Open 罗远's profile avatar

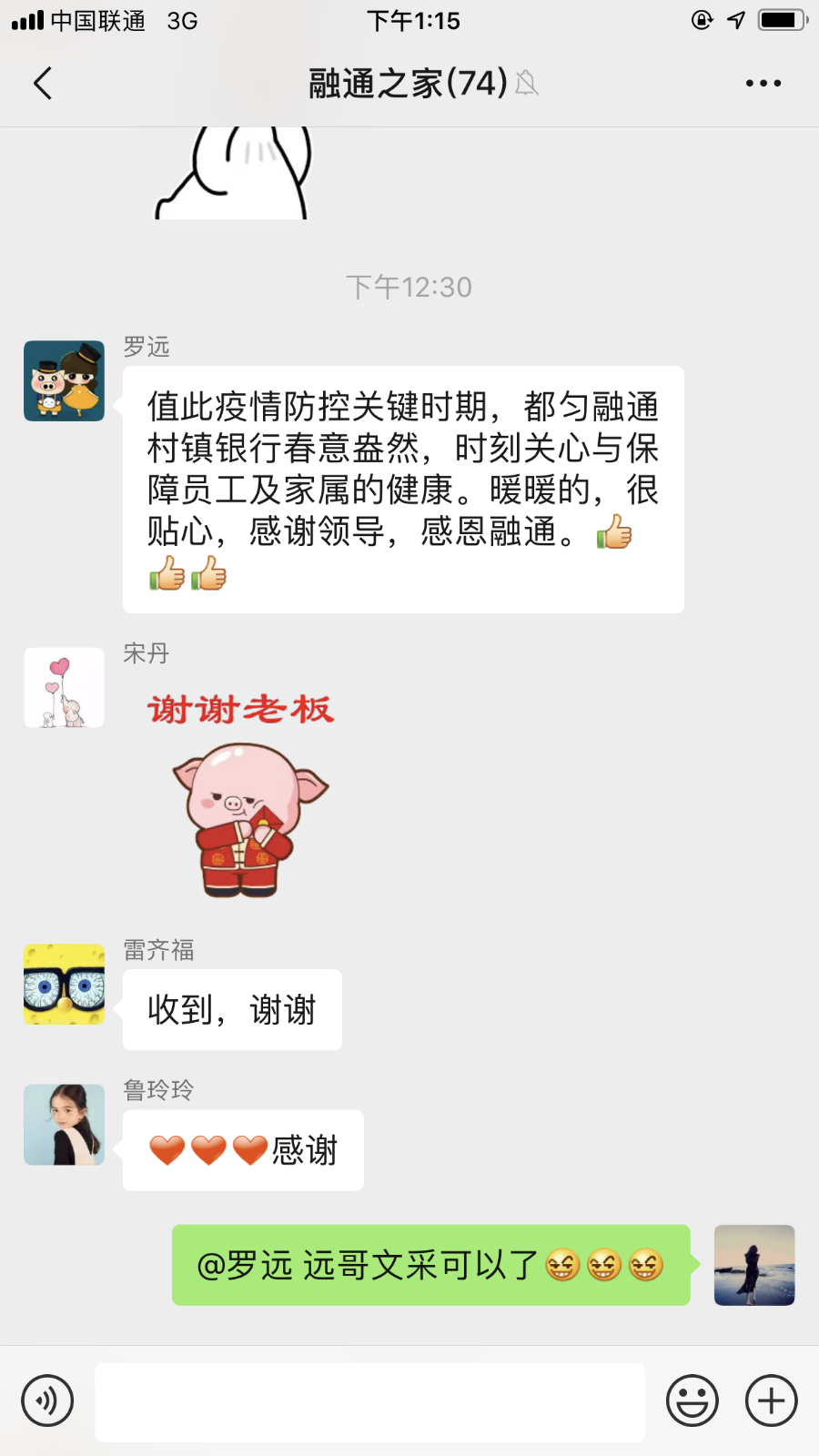point(64,380)
